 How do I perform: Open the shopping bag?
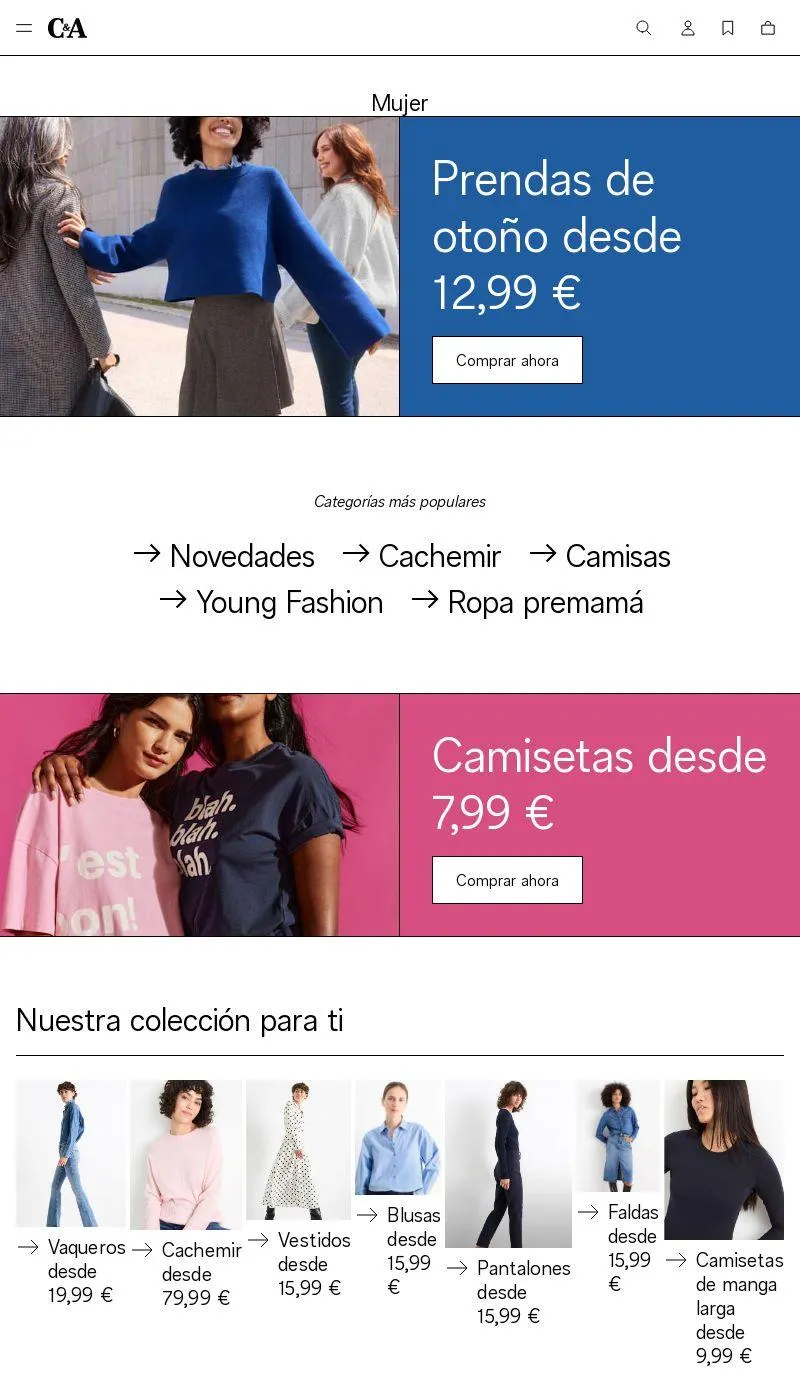click(768, 28)
